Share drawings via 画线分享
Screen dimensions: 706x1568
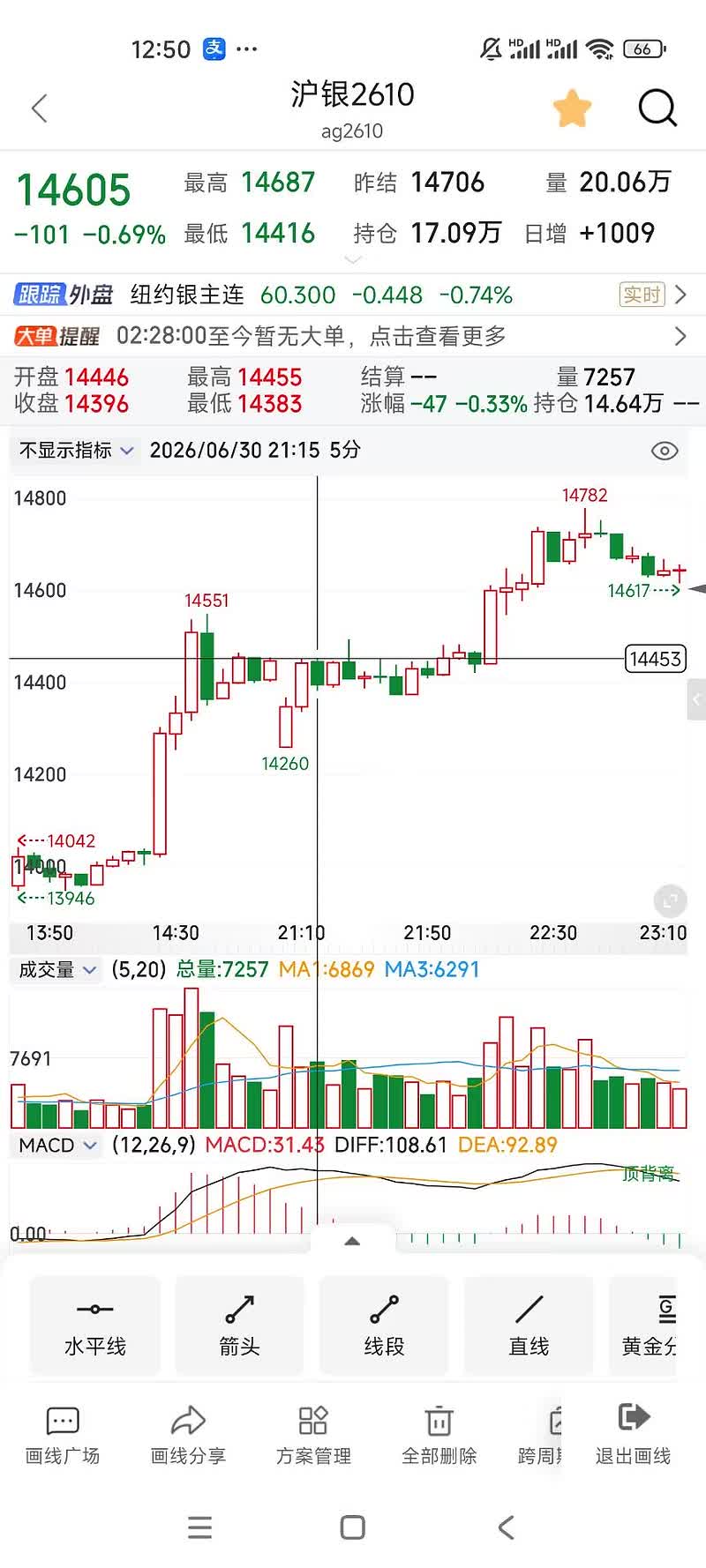[x=188, y=1437]
